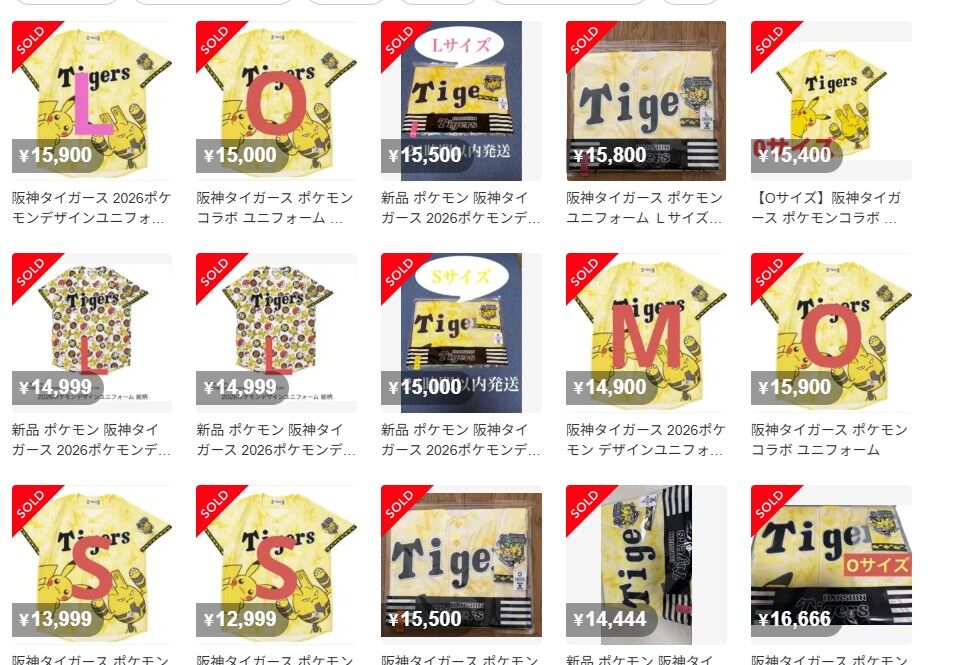Viewport: 964px width, 665px height.
Task: Open the O jersey listing priced ¥15,000
Action: point(276,101)
